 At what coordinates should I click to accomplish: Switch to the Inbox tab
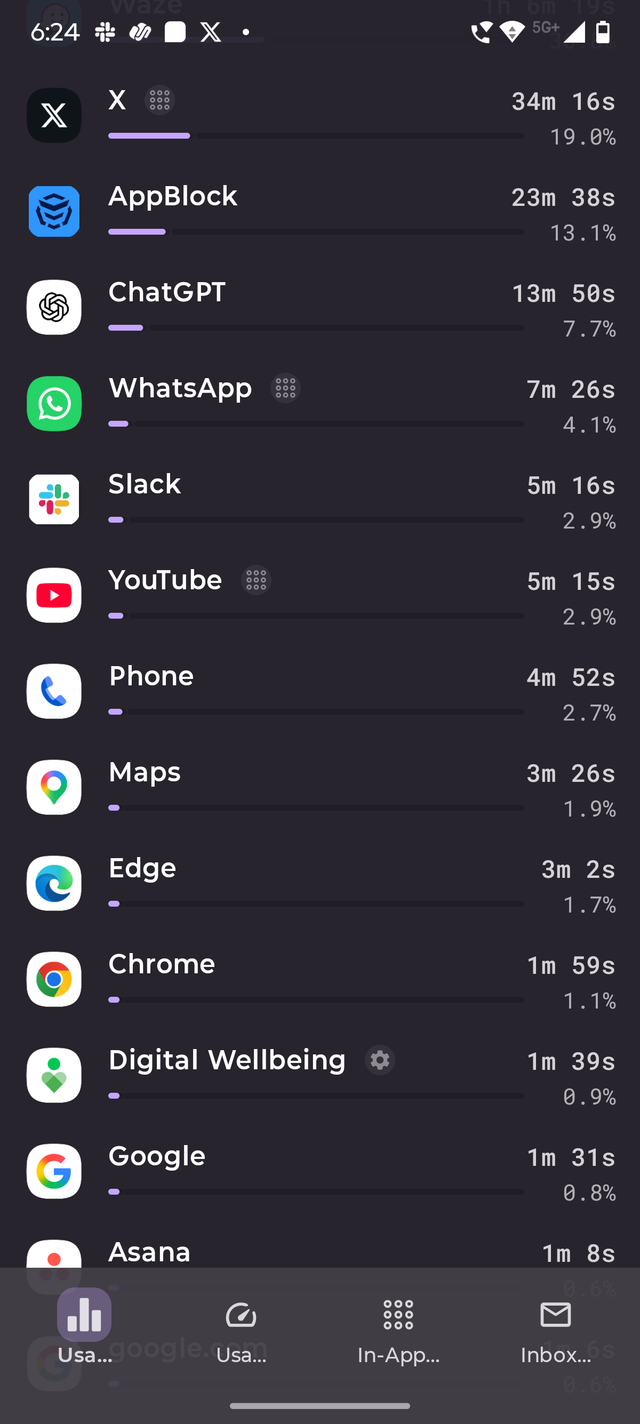[555, 1328]
